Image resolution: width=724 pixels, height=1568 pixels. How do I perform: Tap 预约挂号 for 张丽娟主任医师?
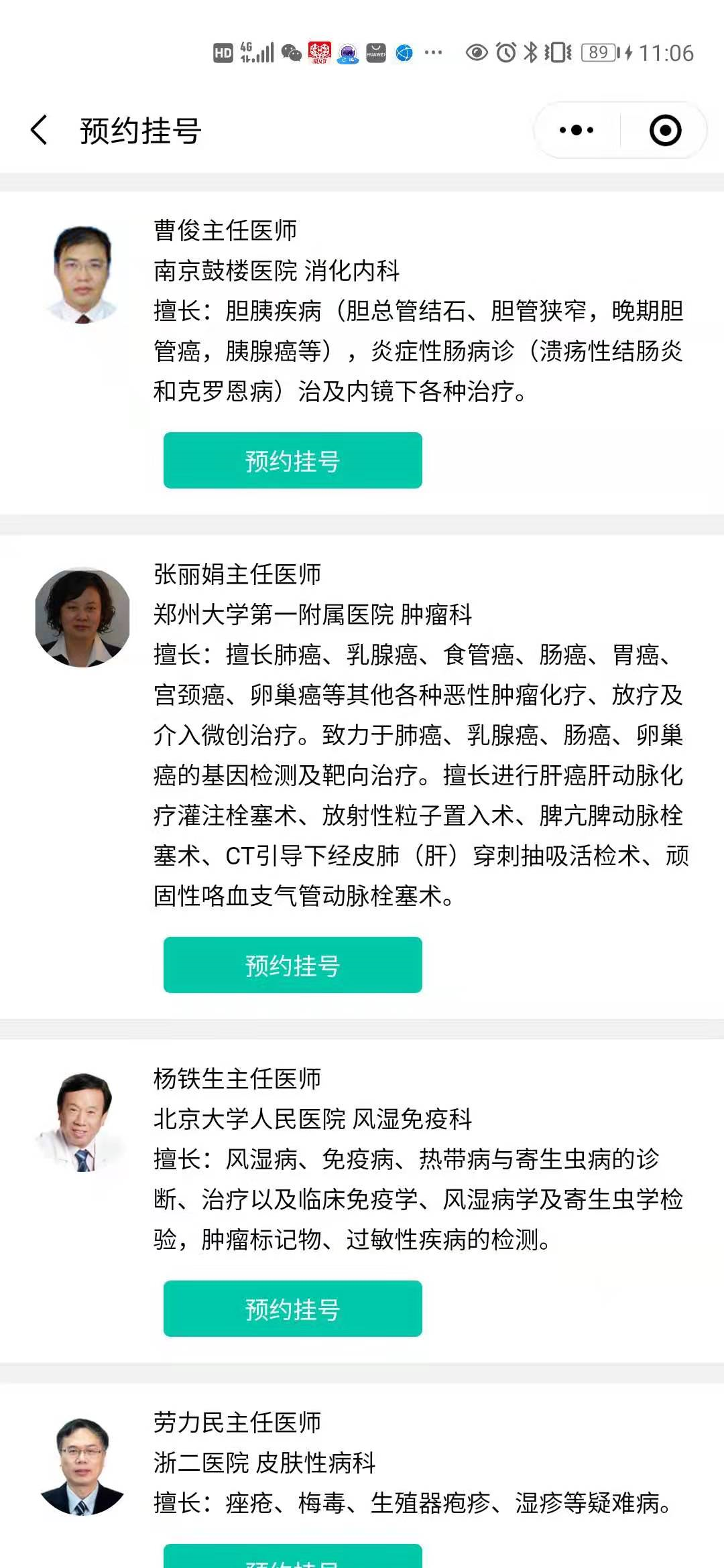(x=292, y=965)
